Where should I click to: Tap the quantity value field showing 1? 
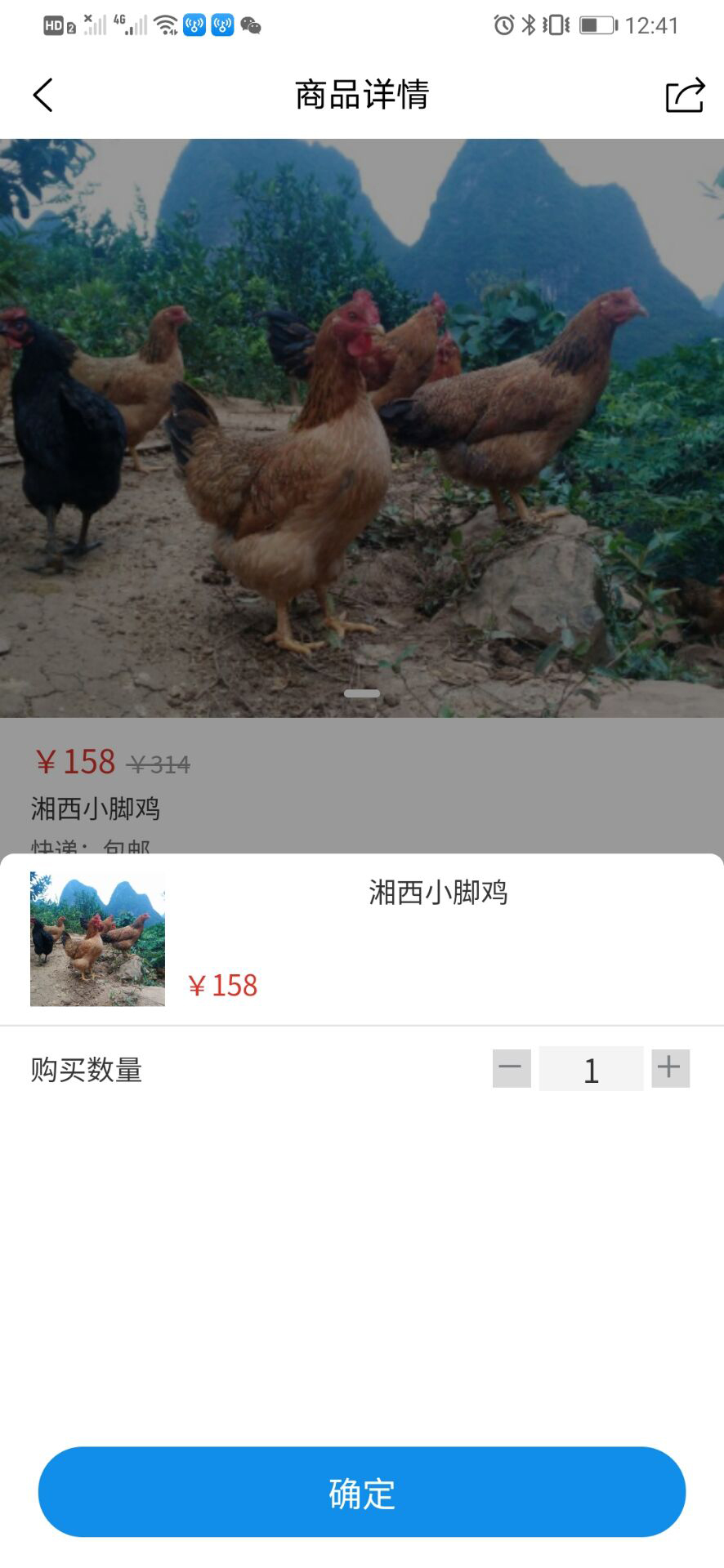(590, 1068)
